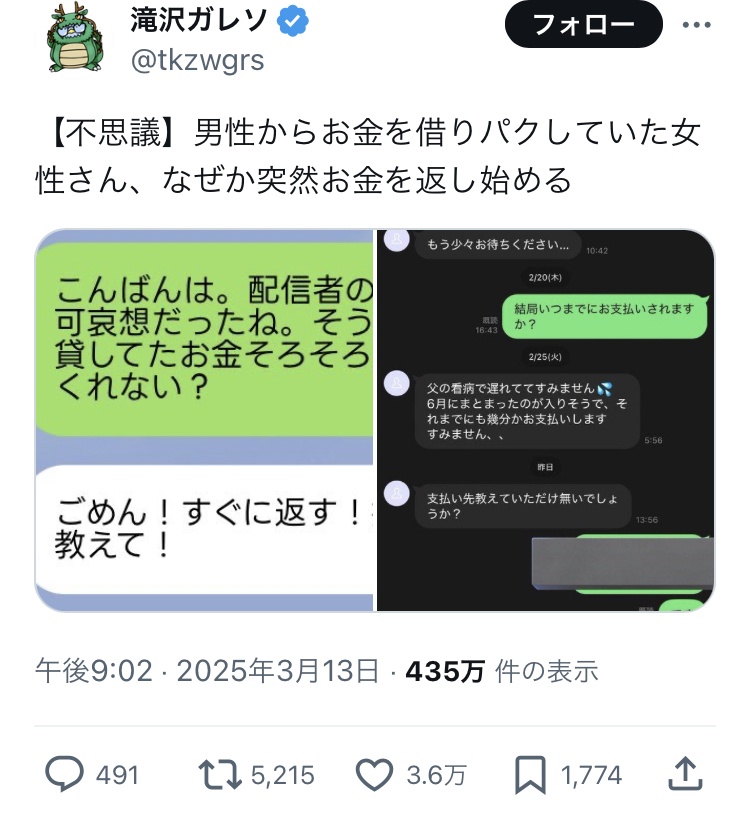Screen dimensions: 750x816
Task: Open the post's overflow menu
Action: (x=695, y=25)
